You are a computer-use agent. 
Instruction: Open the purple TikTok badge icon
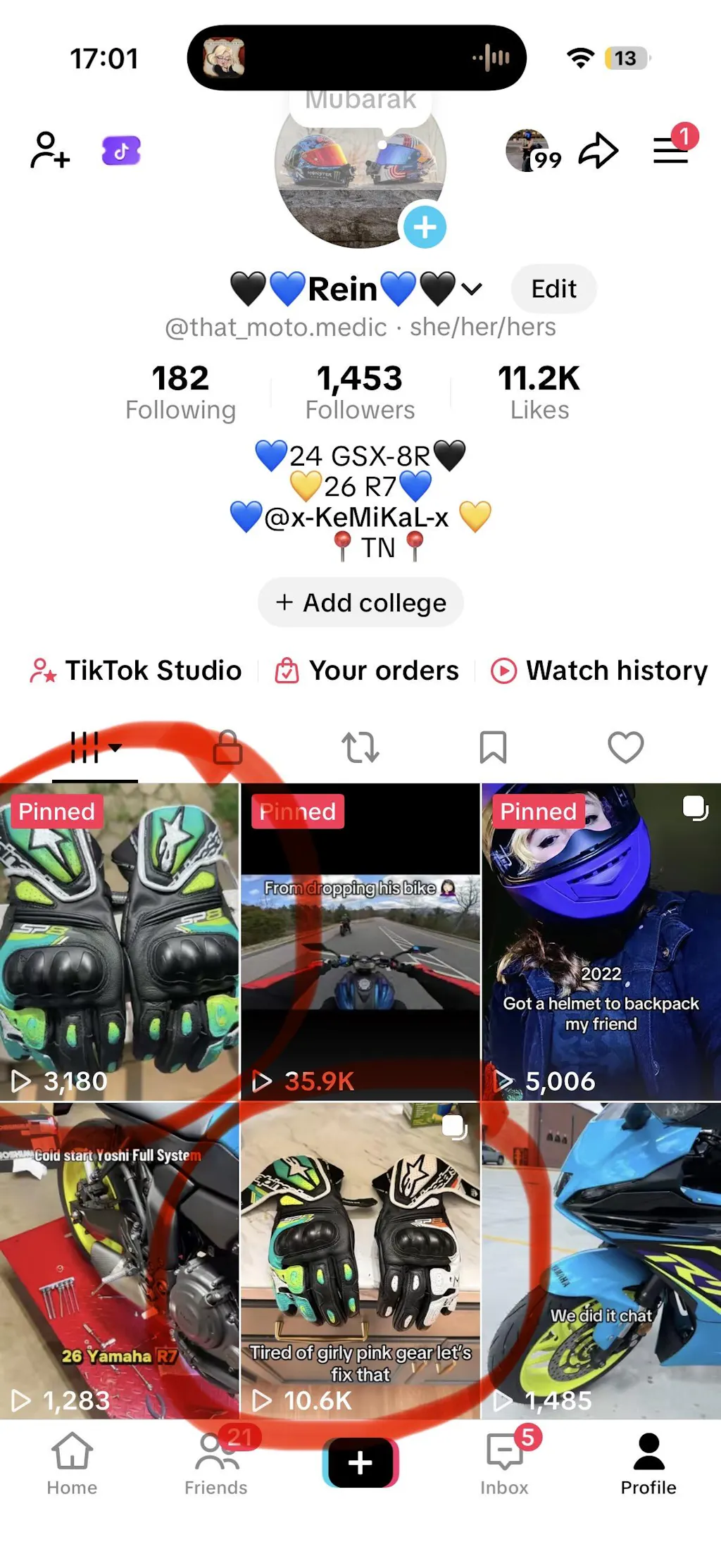tap(121, 151)
